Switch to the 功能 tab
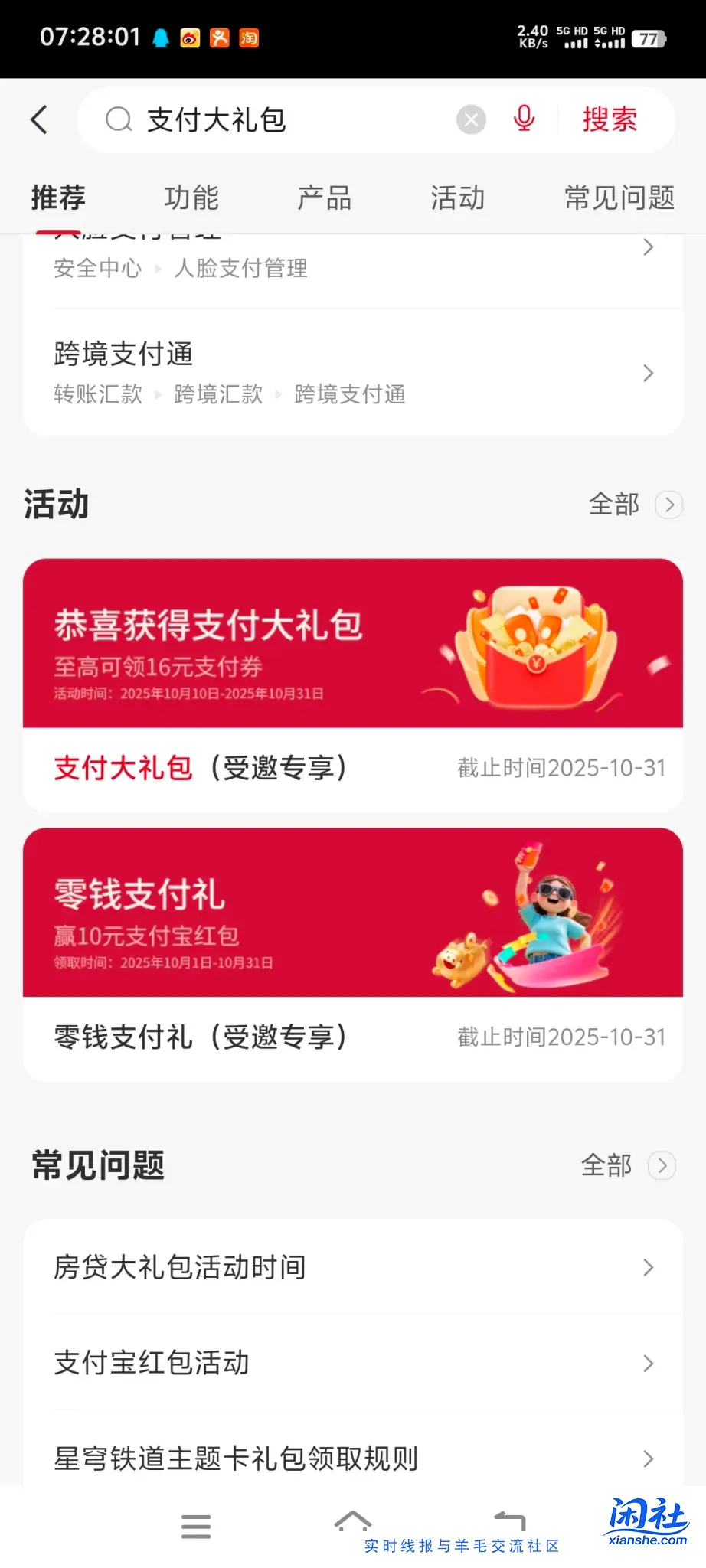This screenshot has width=706, height=1568. click(x=191, y=198)
